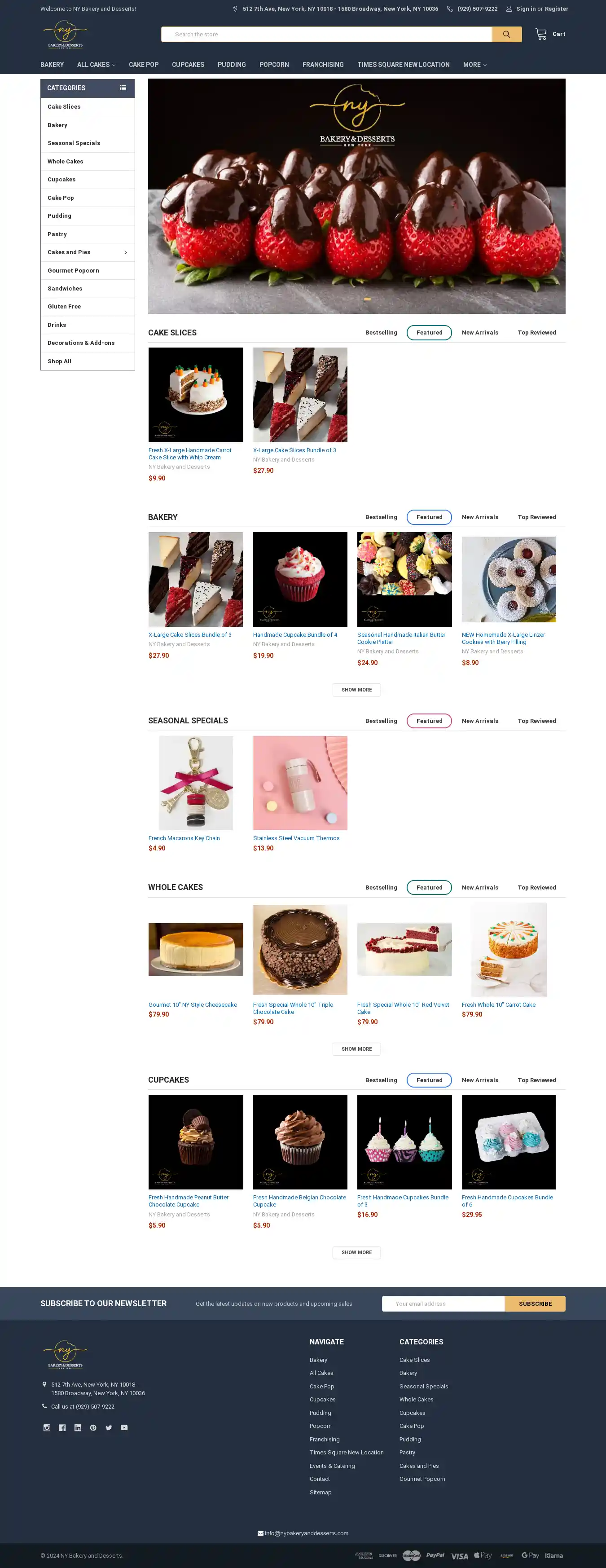Focus the Search the store field
Image resolution: width=606 pixels, height=1568 pixels.
[326, 34]
